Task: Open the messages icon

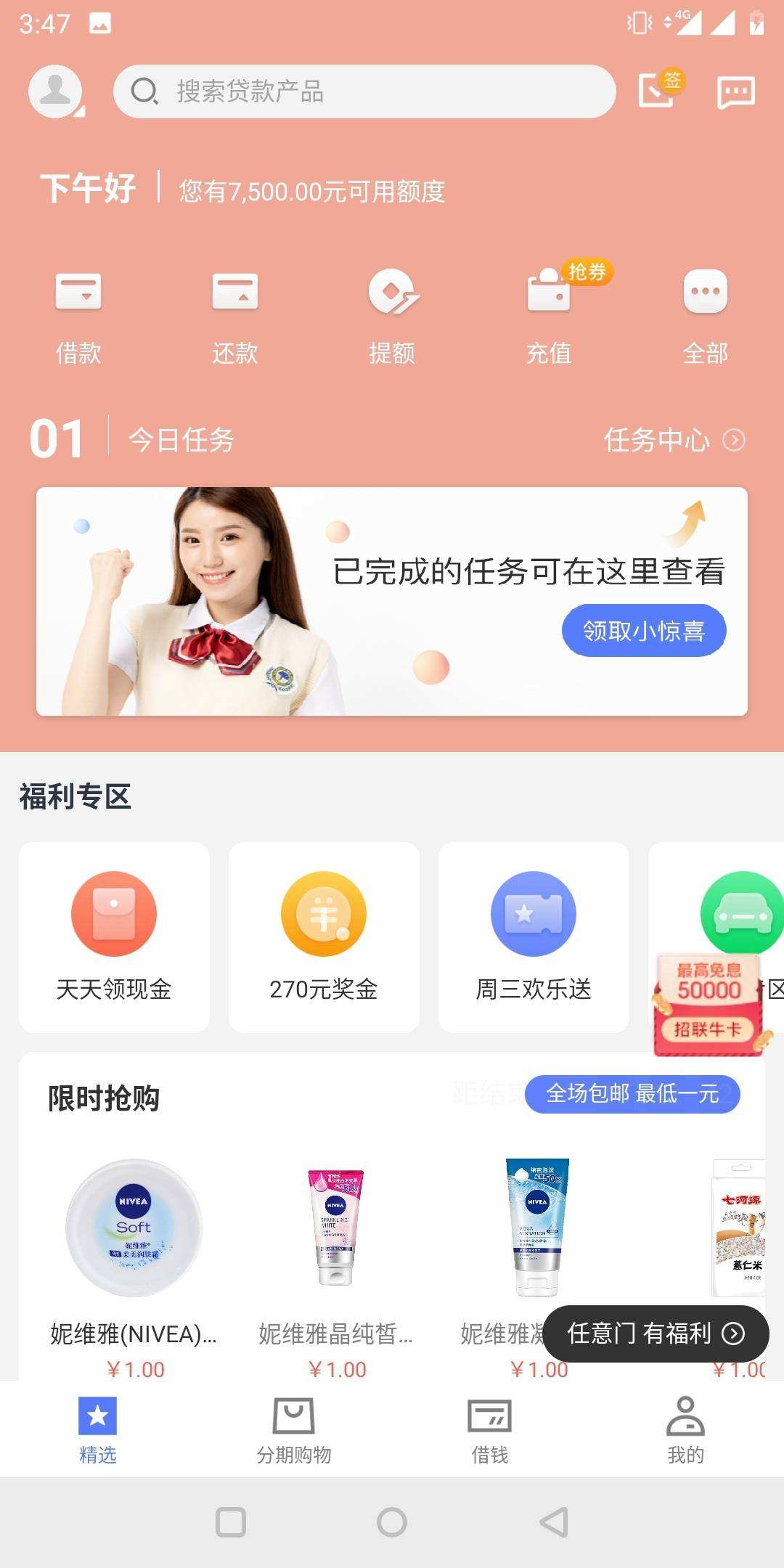Action: tap(735, 92)
